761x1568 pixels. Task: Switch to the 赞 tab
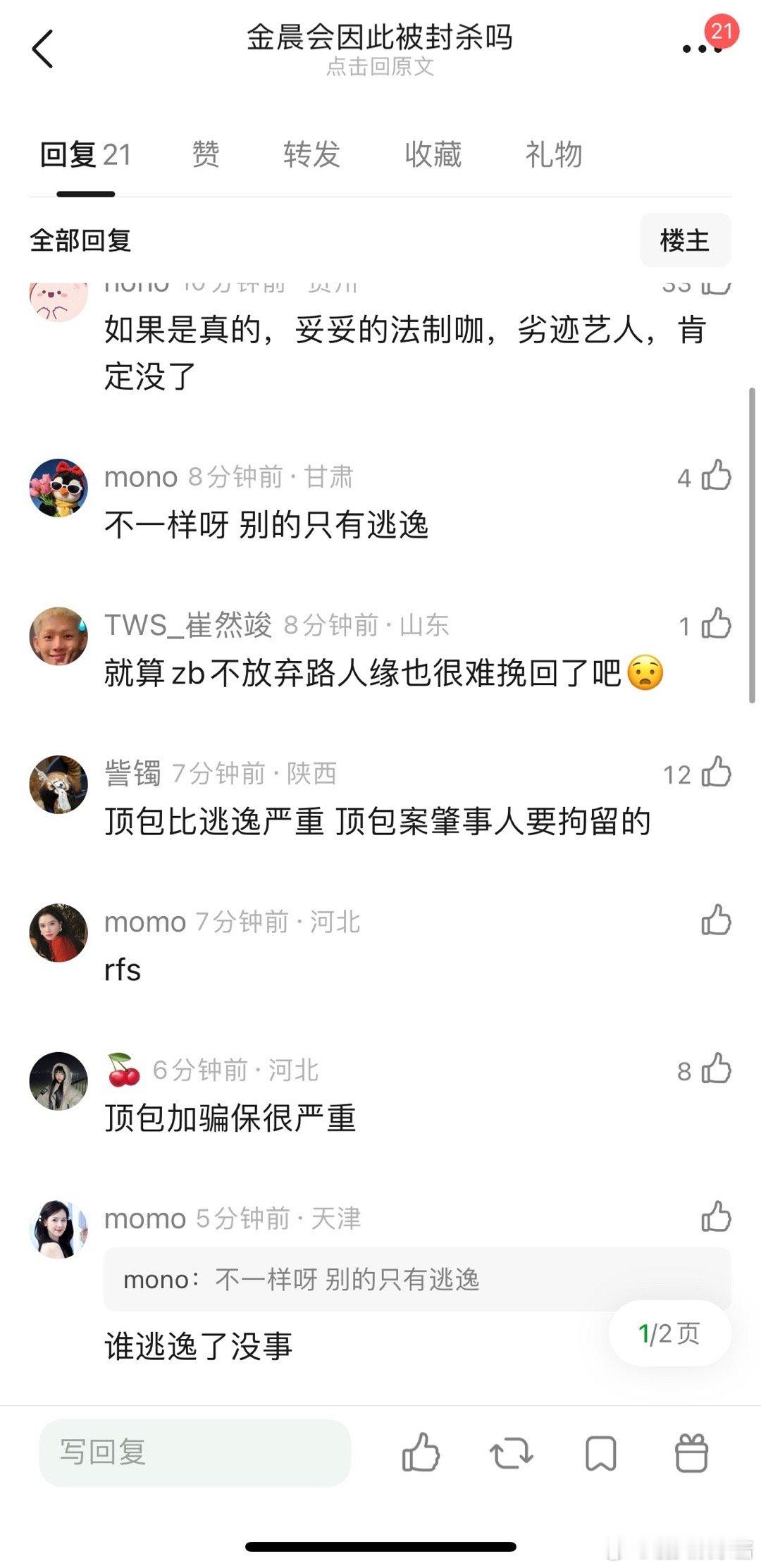204,155
